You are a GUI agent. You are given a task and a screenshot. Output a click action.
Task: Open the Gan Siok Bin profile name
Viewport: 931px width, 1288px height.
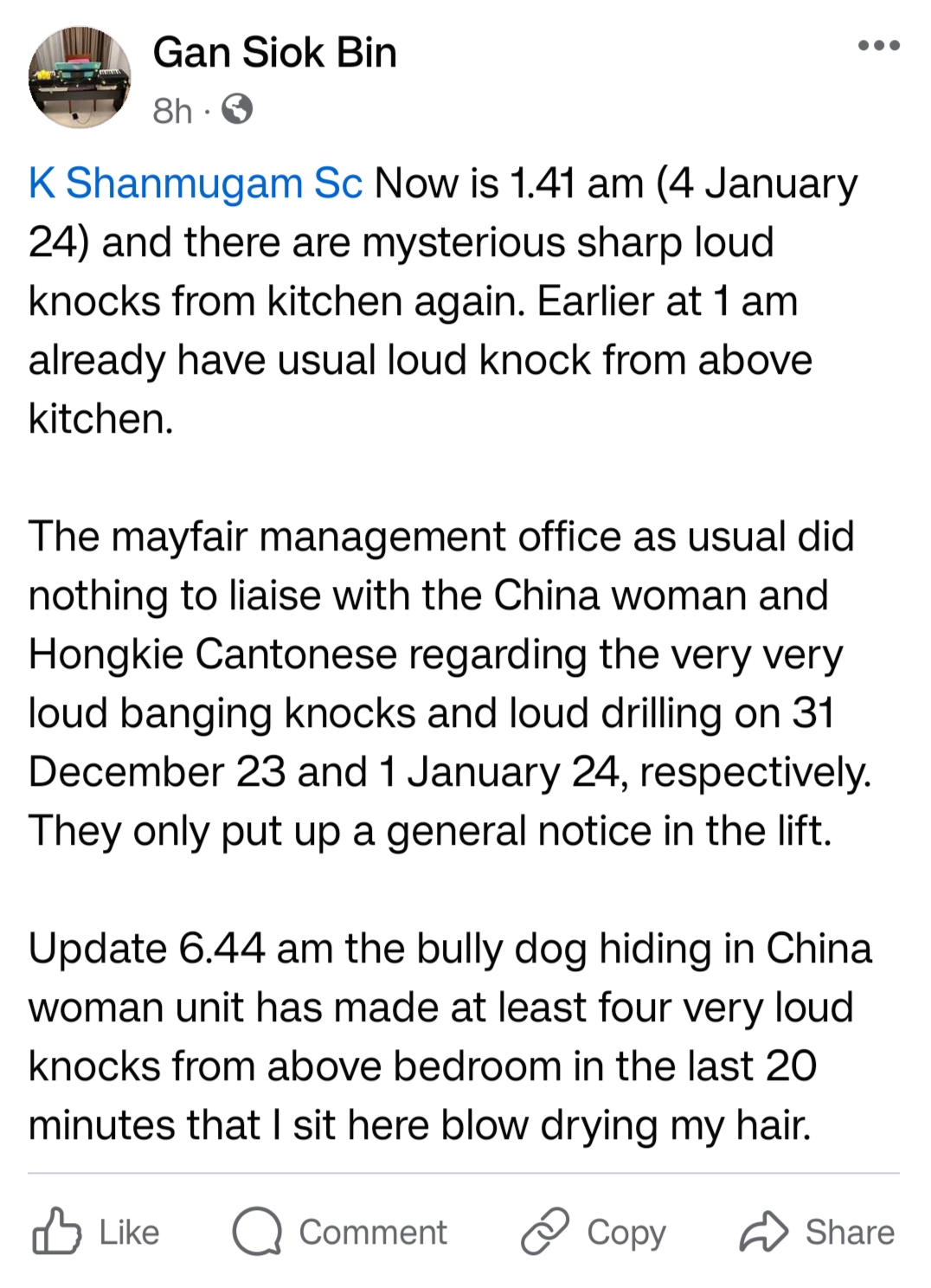coord(274,53)
